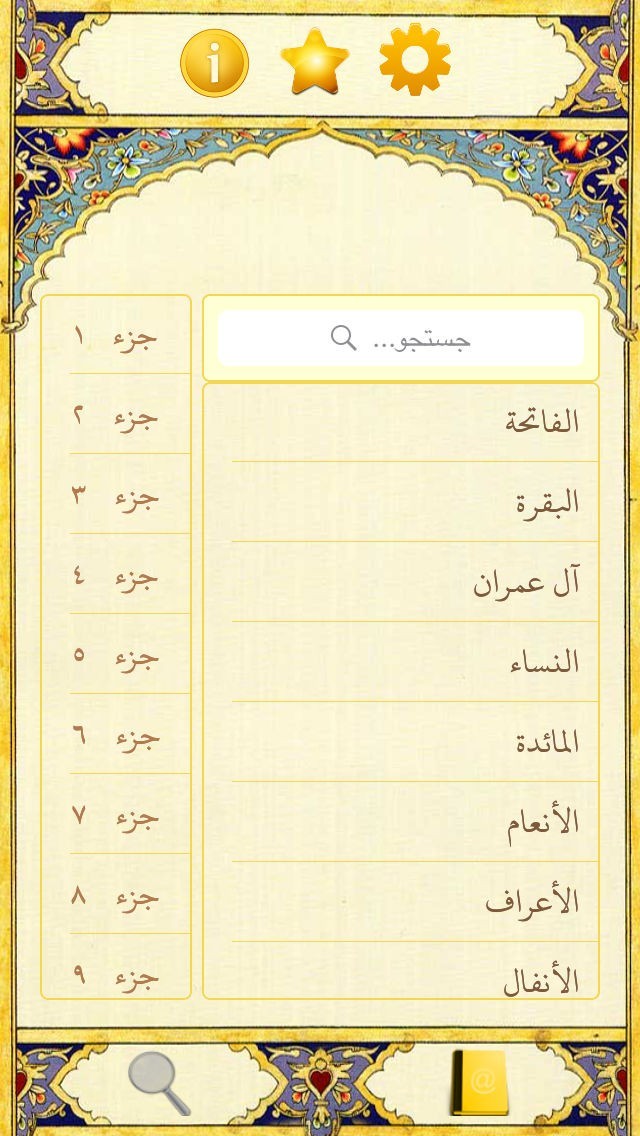Select جزء ۱ from the juz list
Viewport: 640px width, 1136px height.
tap(116, 338)
